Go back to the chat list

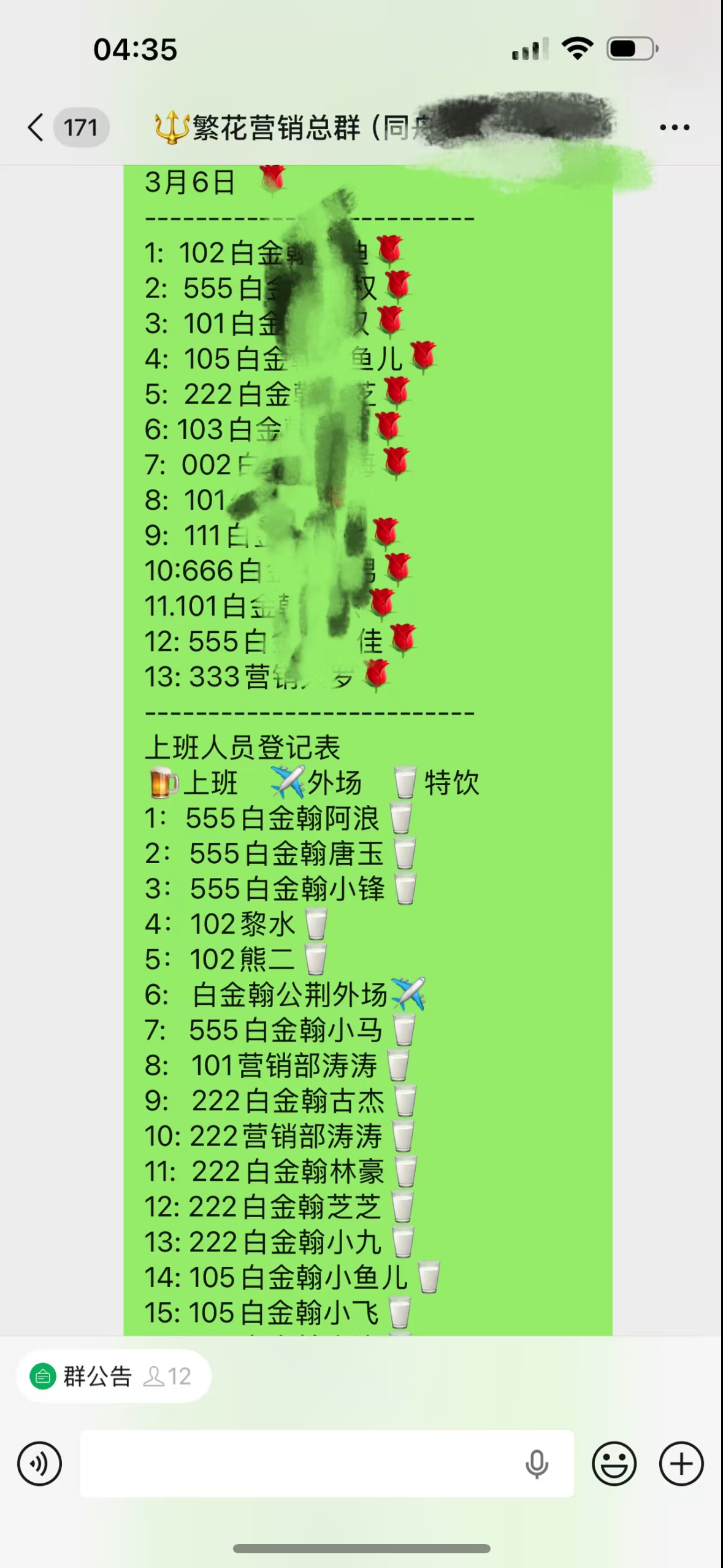[x=37, y=128]
